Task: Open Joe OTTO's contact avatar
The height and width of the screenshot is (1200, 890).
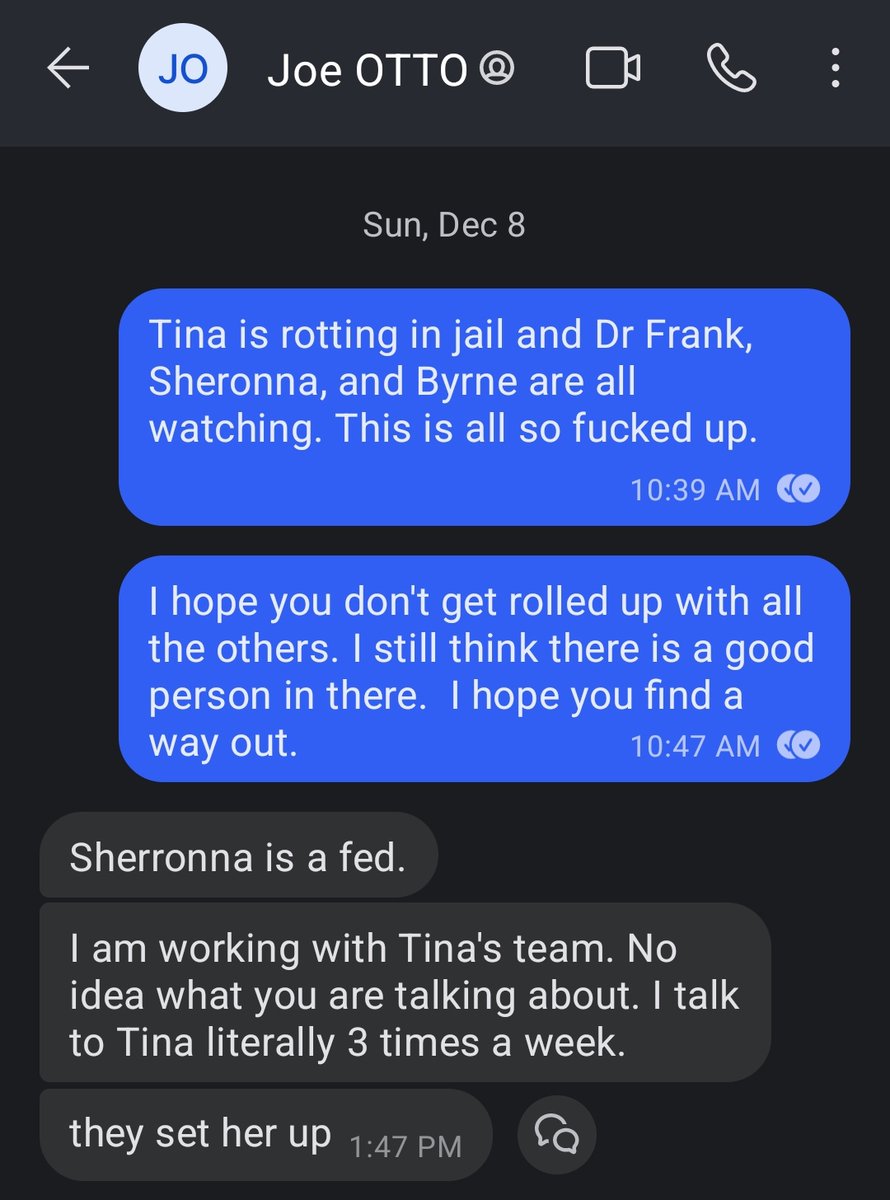Action: [x=182, y=69]
